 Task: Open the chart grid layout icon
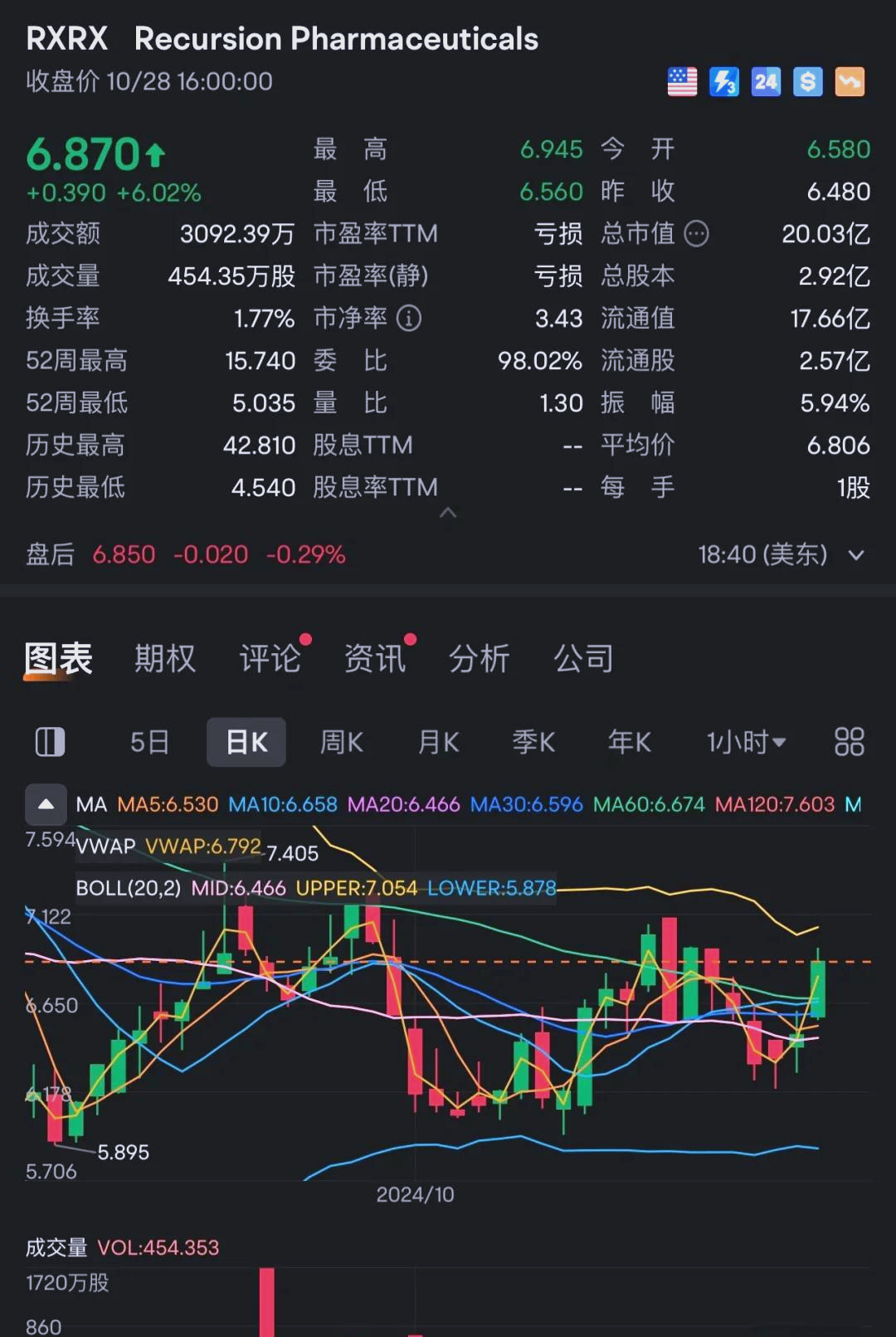[848, 742]
